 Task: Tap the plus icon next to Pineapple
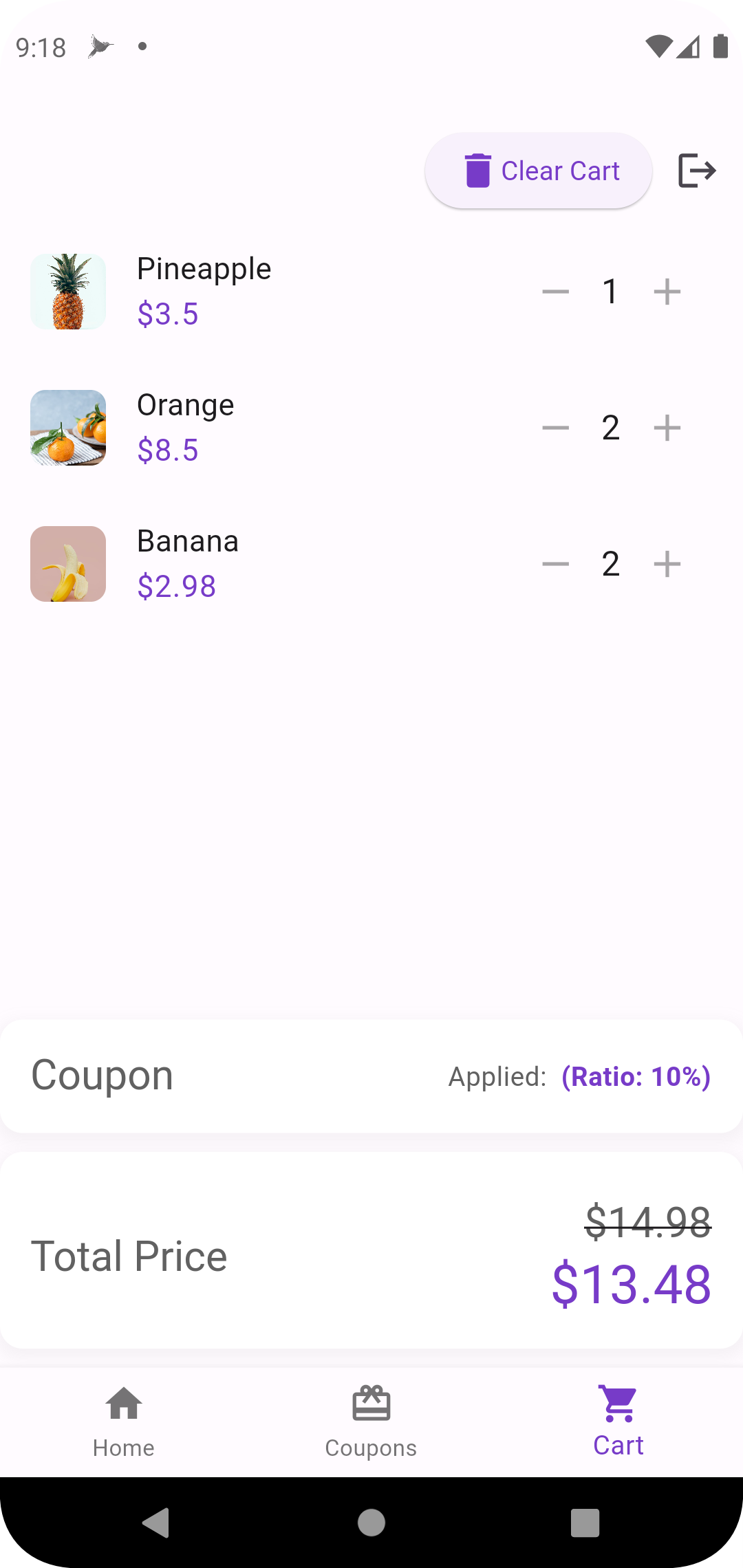pos(667,291)
